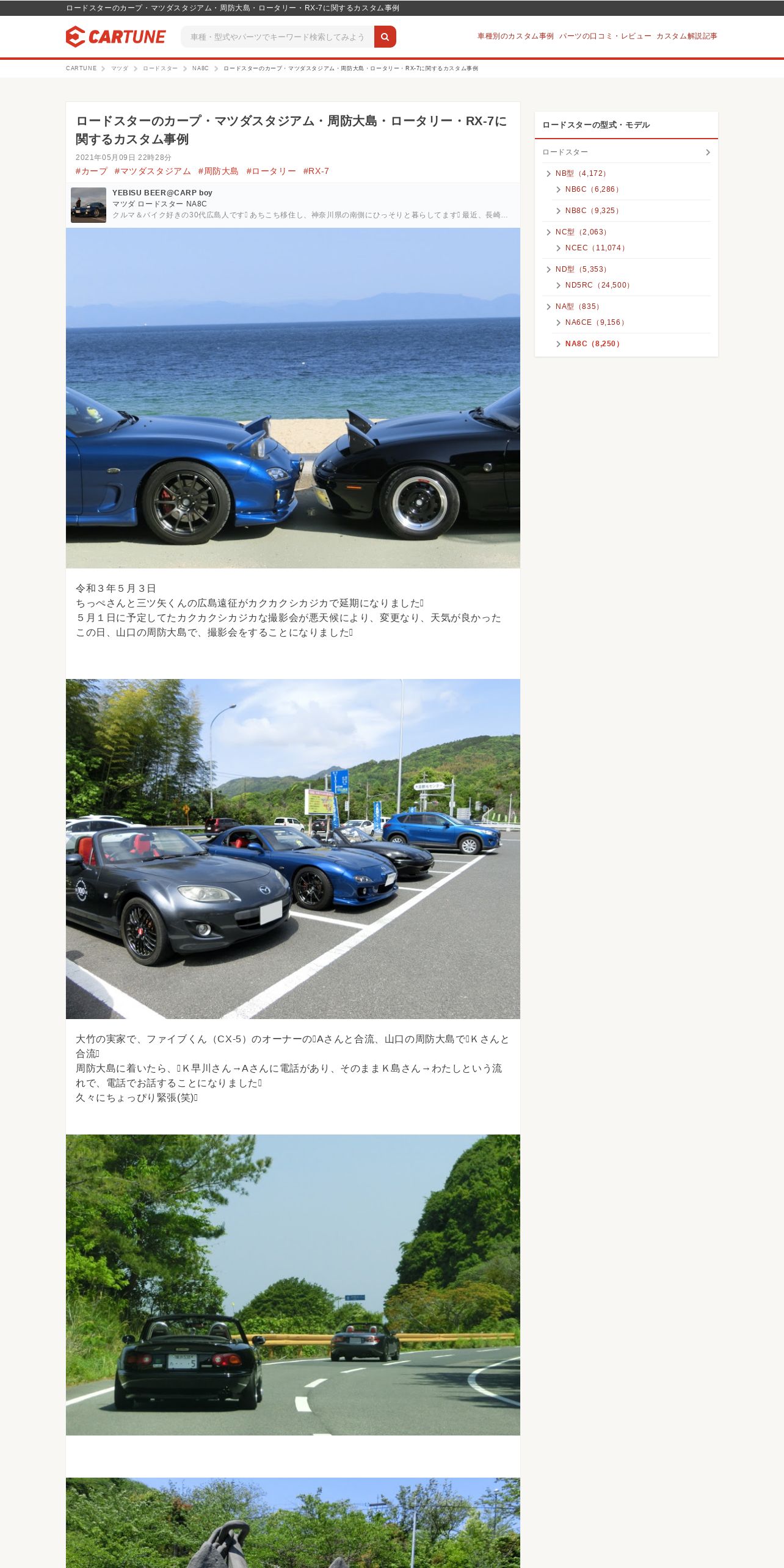Open カスタム解説記事 link
Screen dimensions: 784x1568
[x=686, y=36]
